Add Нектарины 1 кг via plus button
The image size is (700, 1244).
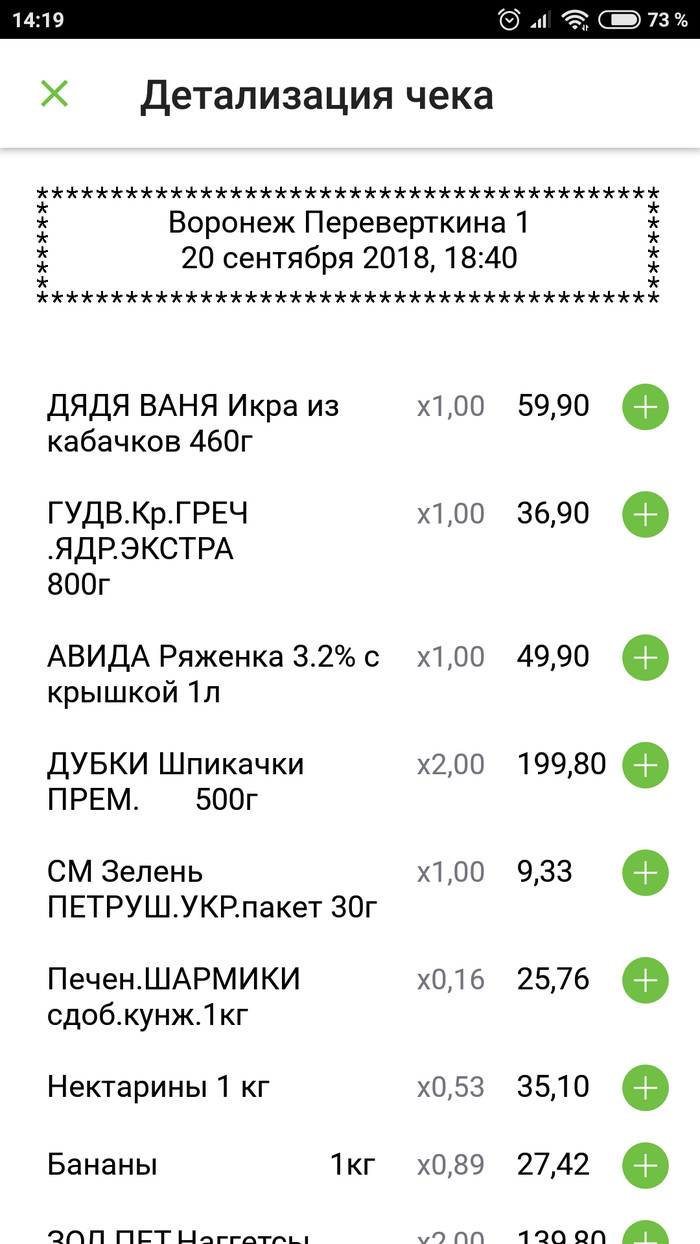coord(645,1086)
